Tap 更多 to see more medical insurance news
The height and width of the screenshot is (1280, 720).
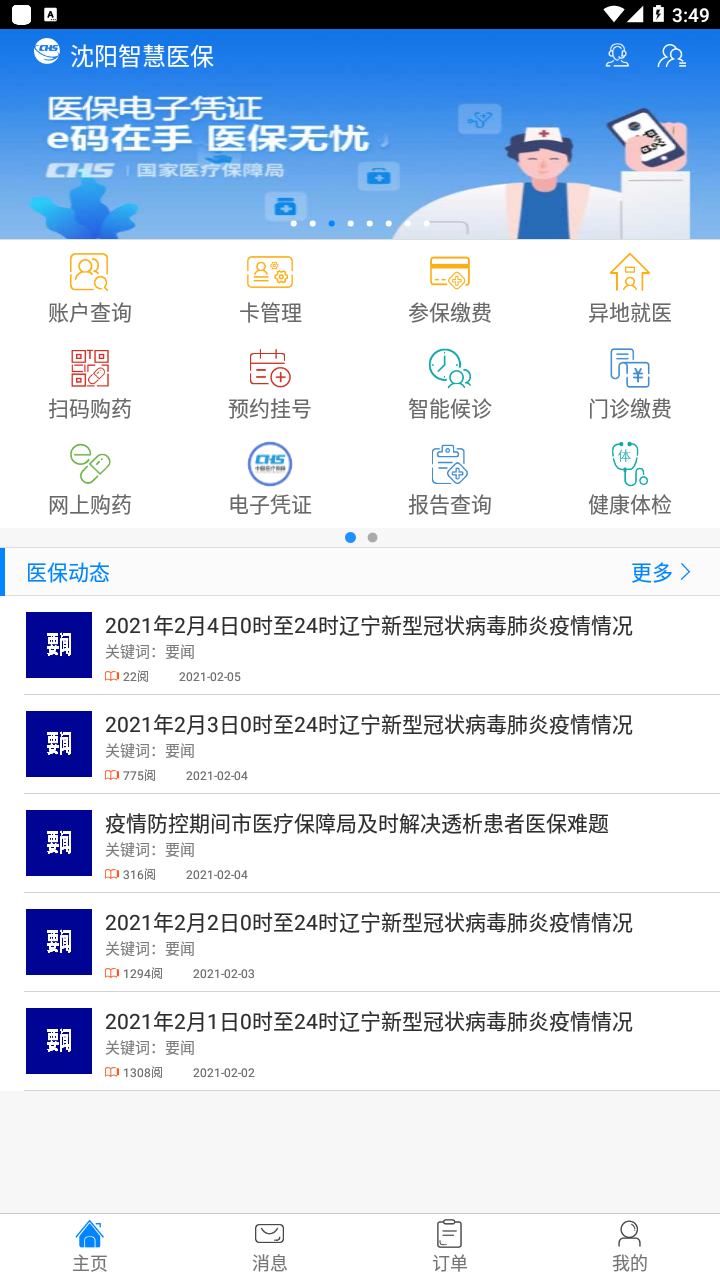coord(661,572)
